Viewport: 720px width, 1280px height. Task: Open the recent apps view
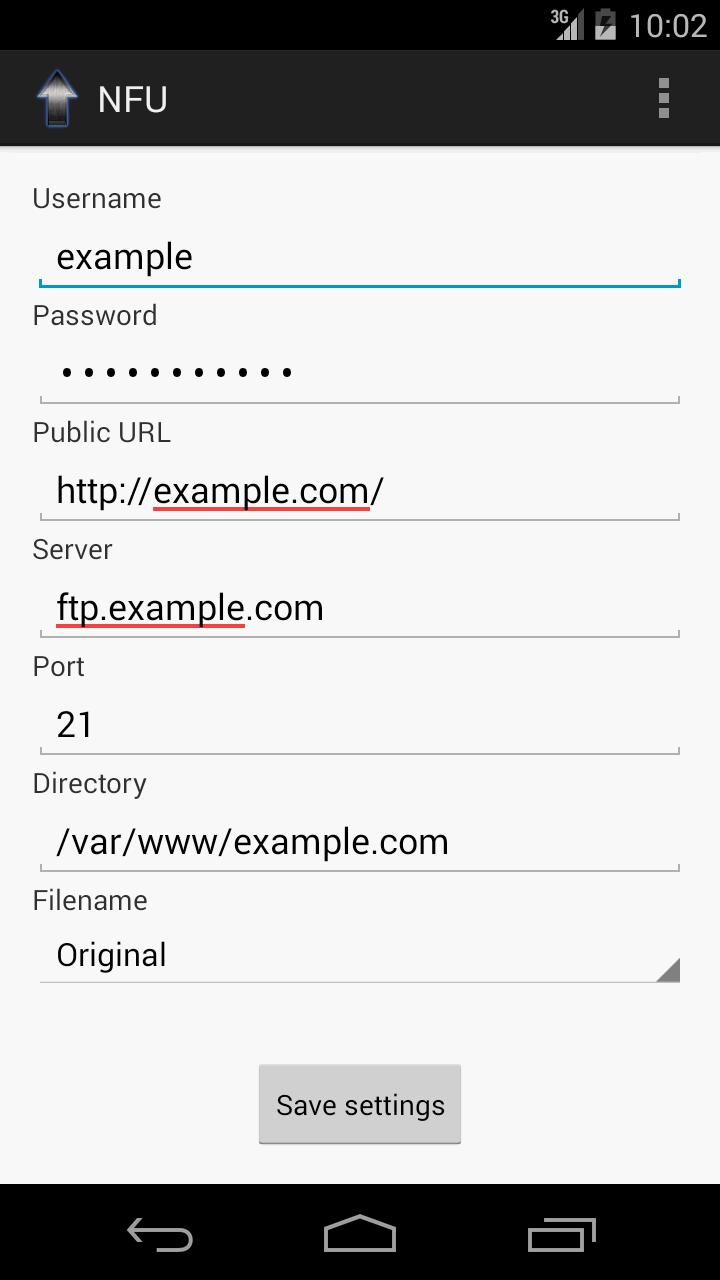click(561, 1235)
